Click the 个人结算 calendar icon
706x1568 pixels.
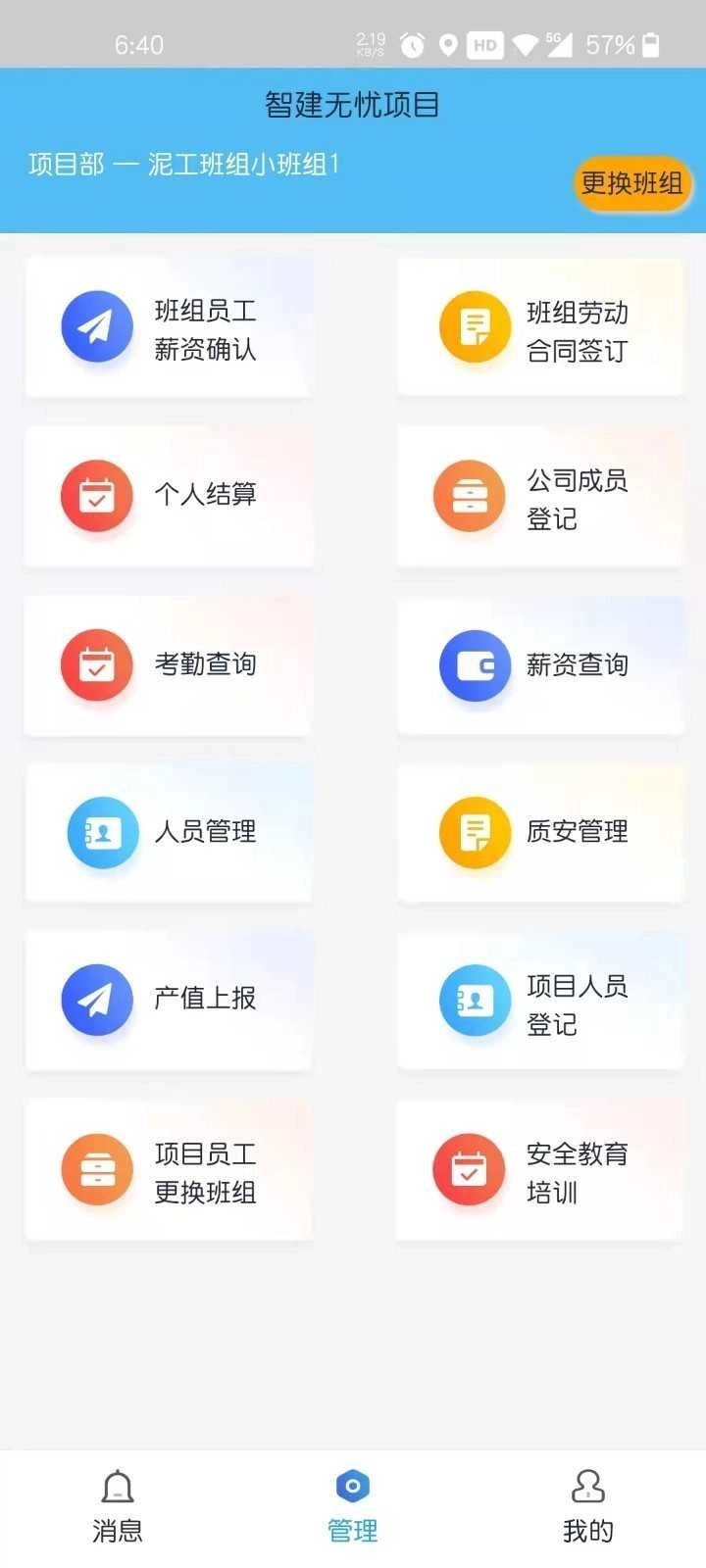97,495
